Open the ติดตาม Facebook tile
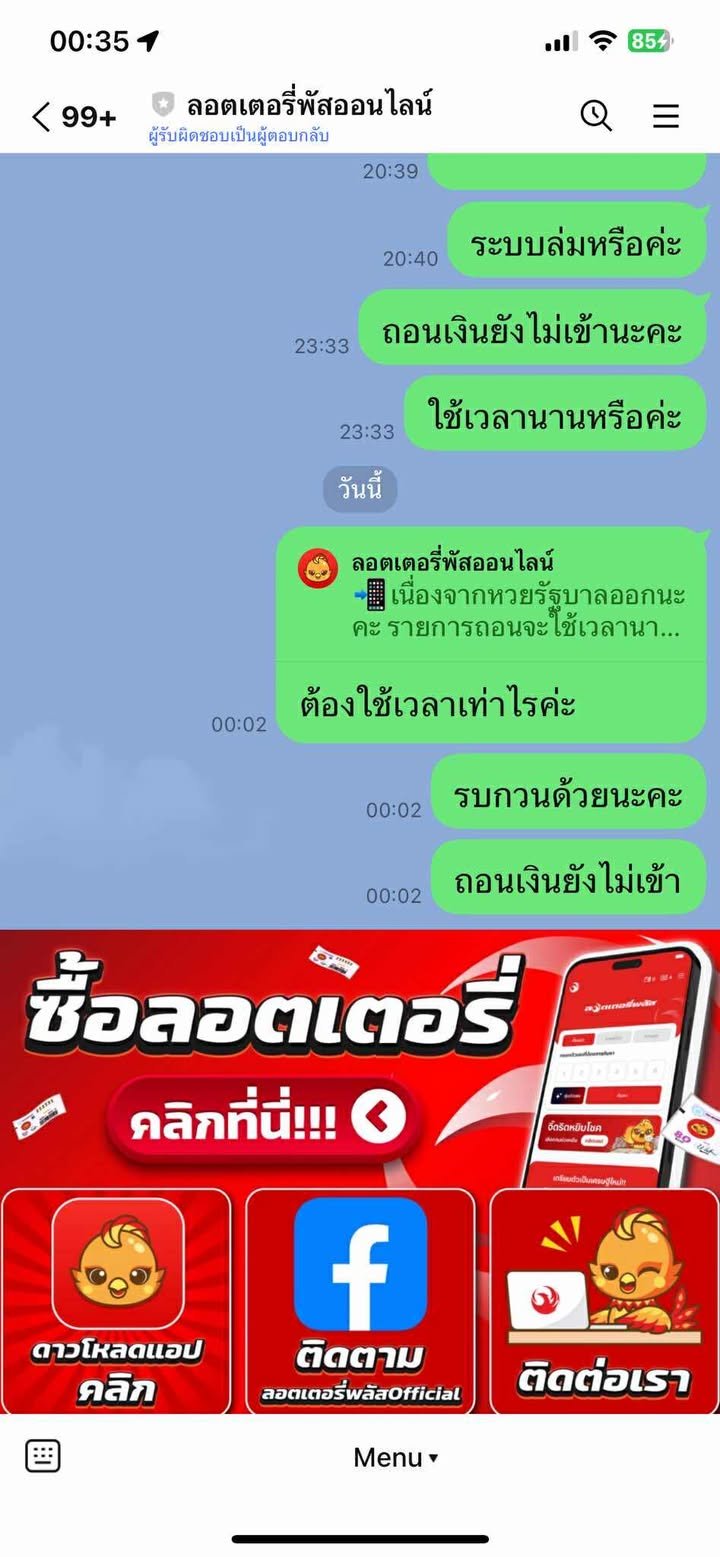Image resolution: width=720 pixels, height=1557 pixels. tap(360, 1301)
